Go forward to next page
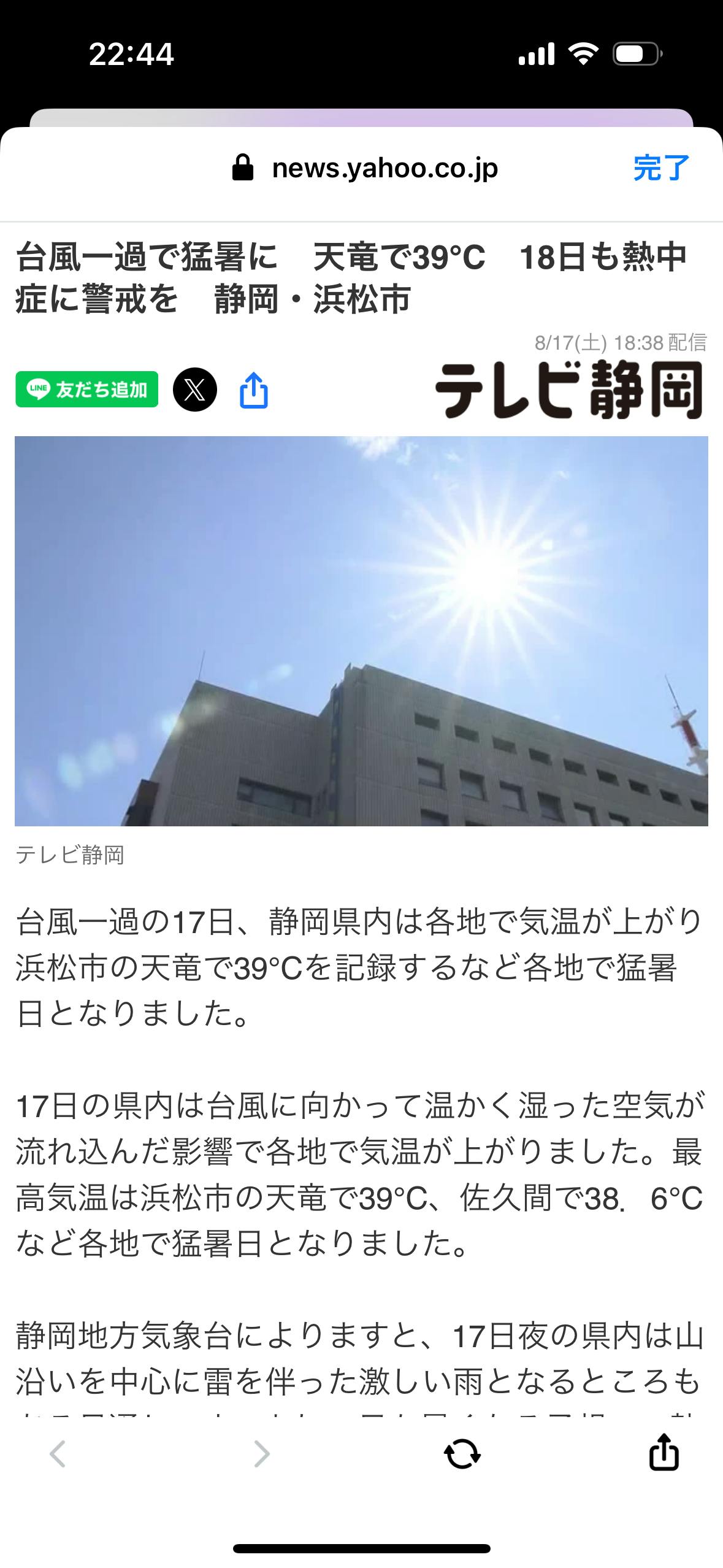Image resolution: width=723 pixels, height=1568 pixels. [262, 1453]
